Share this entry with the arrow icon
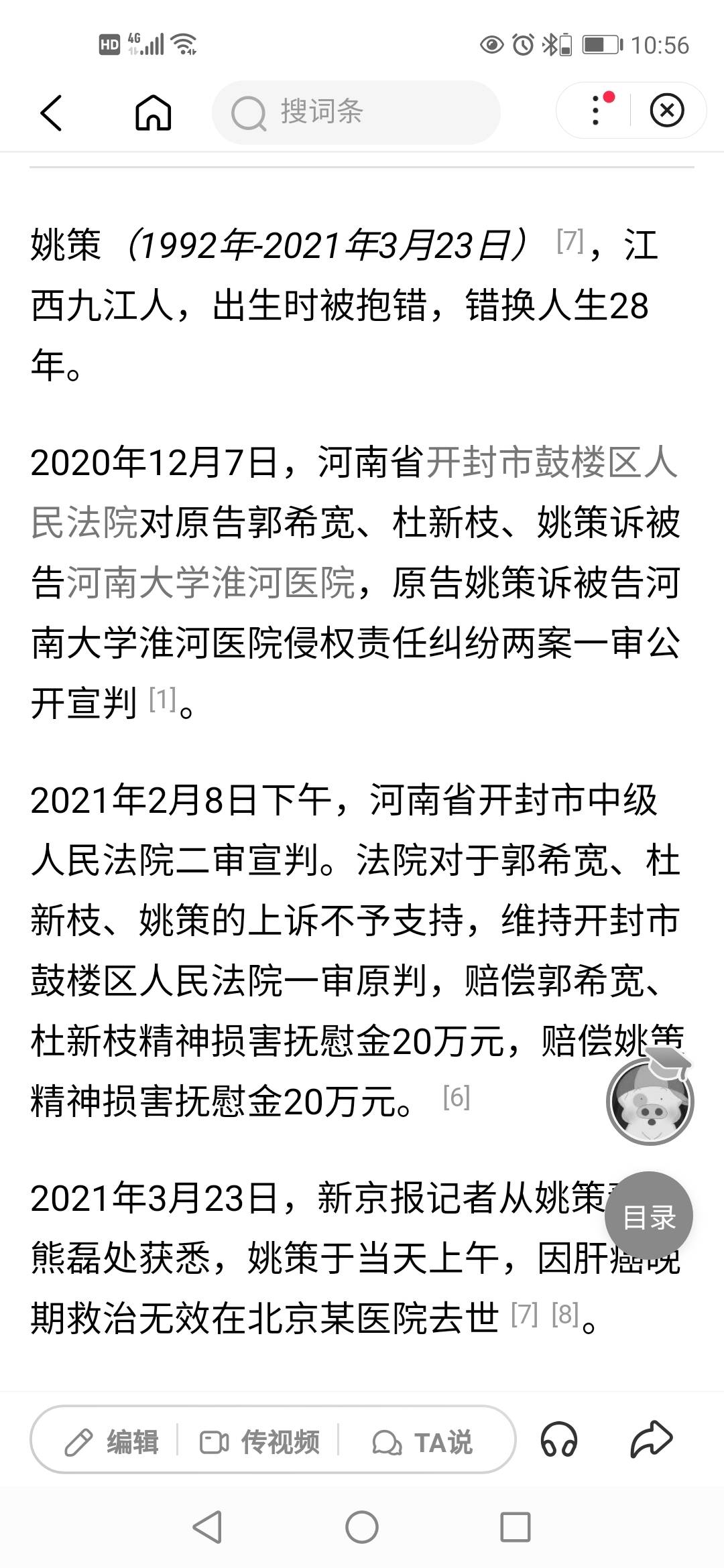 pyautogui.click(x=652, y=1439)
